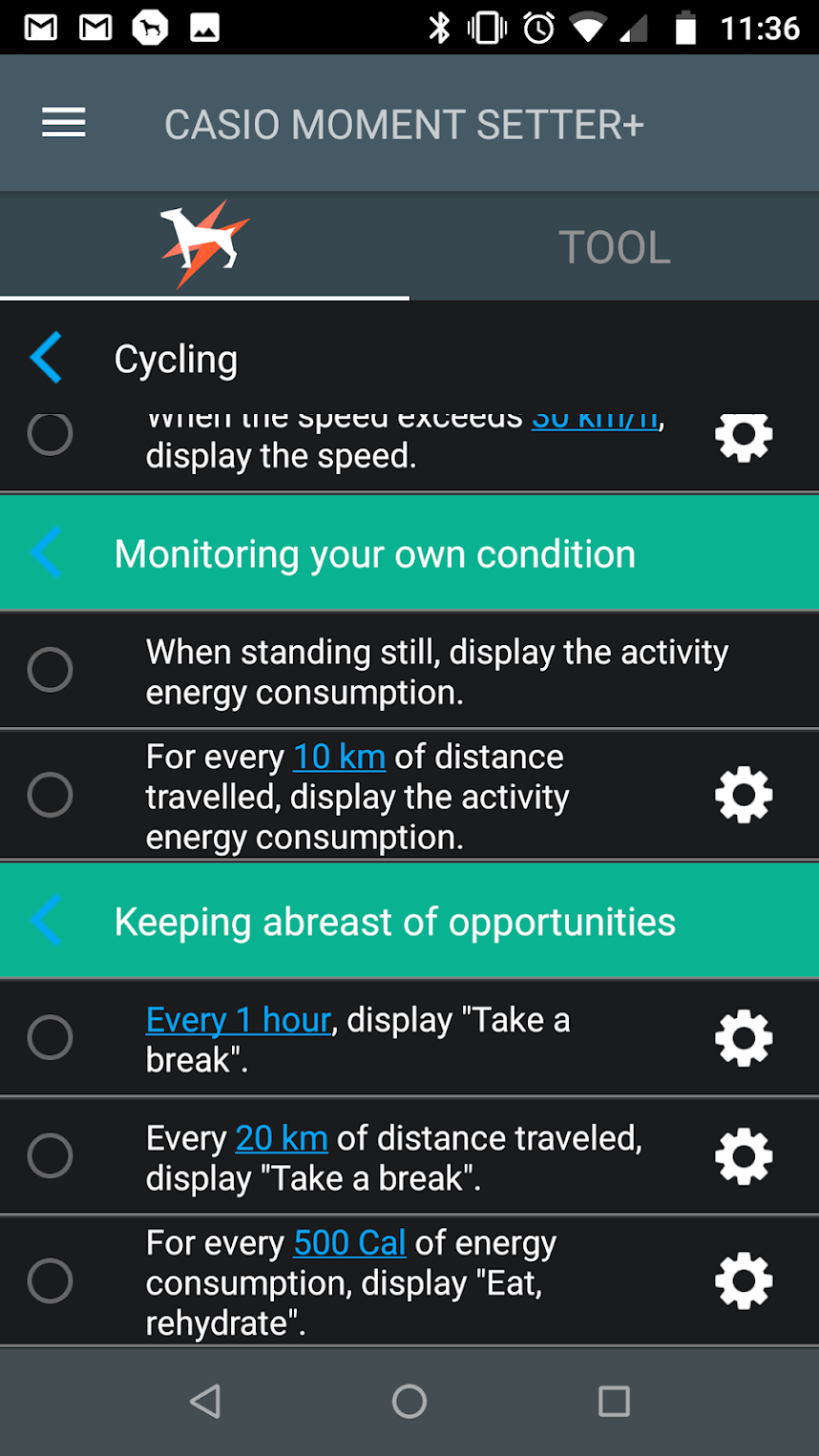Image resolution: width=819 pixels, height=1456 pixels.
Task: Go to the Android home screen
Action: click(x=409, y=1401)
